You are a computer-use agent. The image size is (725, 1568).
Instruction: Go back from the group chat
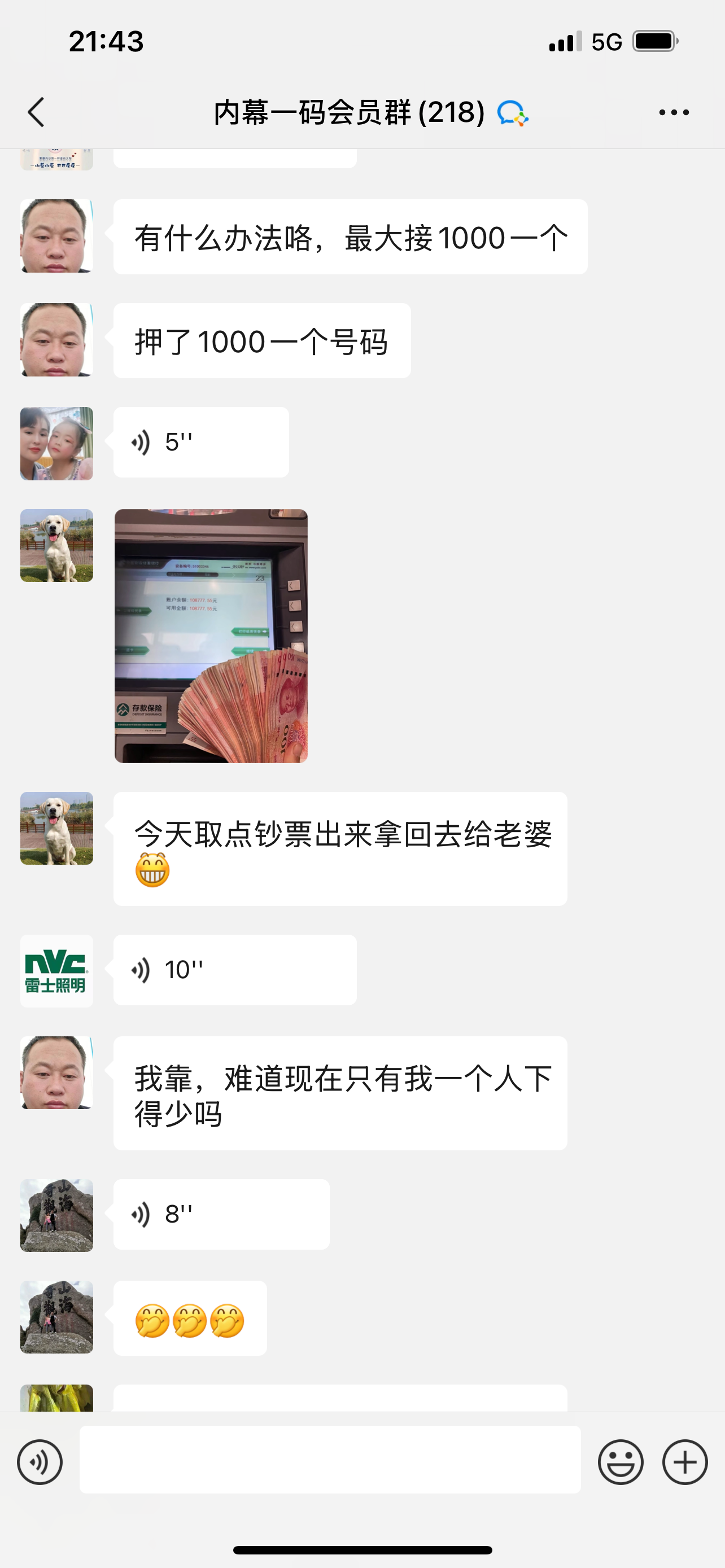pyautogui.click(x=36, y=113)
